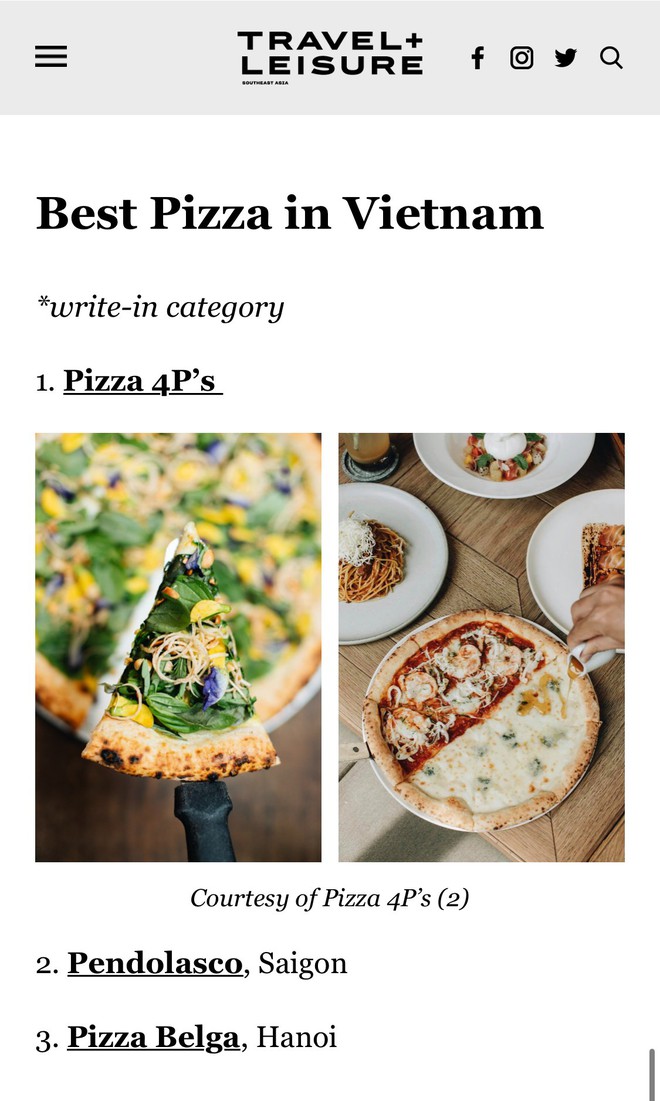Open the site search icon

(x=611, y=58)
